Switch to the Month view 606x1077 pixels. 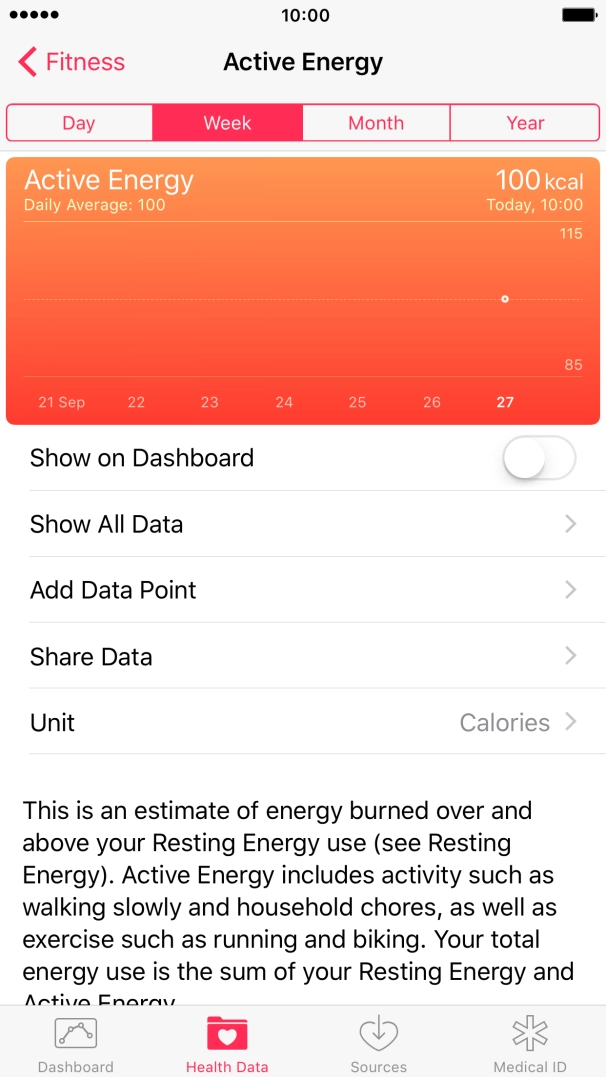click(376, 123)
